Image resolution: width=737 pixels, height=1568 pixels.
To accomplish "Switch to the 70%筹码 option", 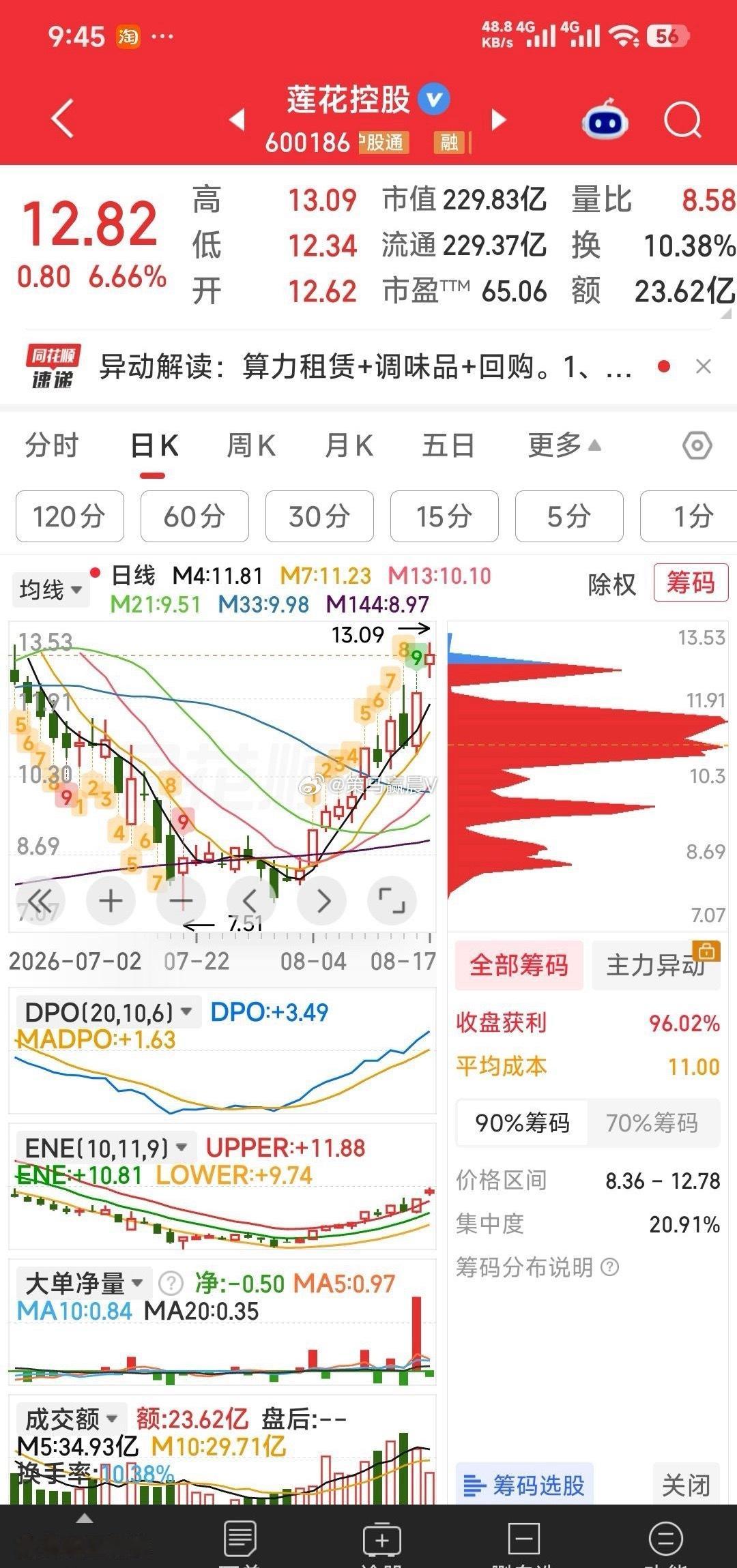I will pos(652,1123).
